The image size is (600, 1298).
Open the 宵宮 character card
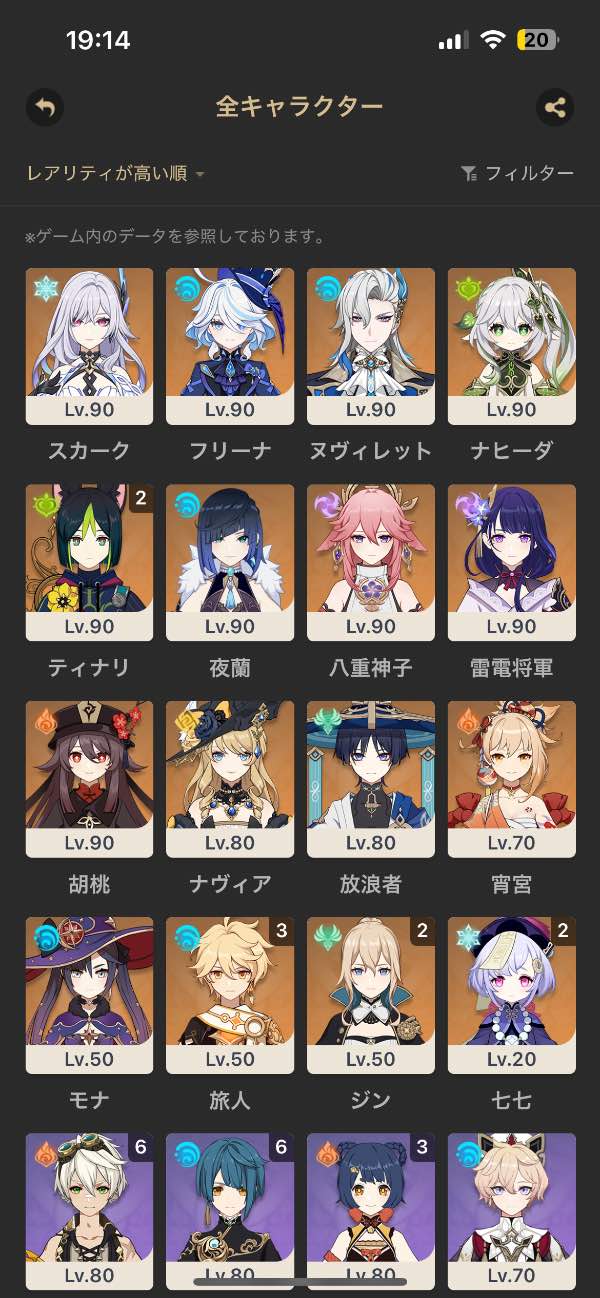point(512,778)
